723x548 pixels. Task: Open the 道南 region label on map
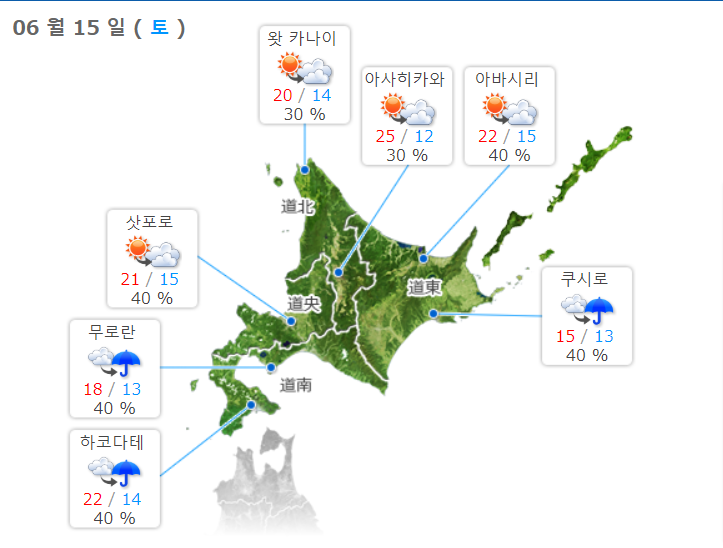point(296,384)
